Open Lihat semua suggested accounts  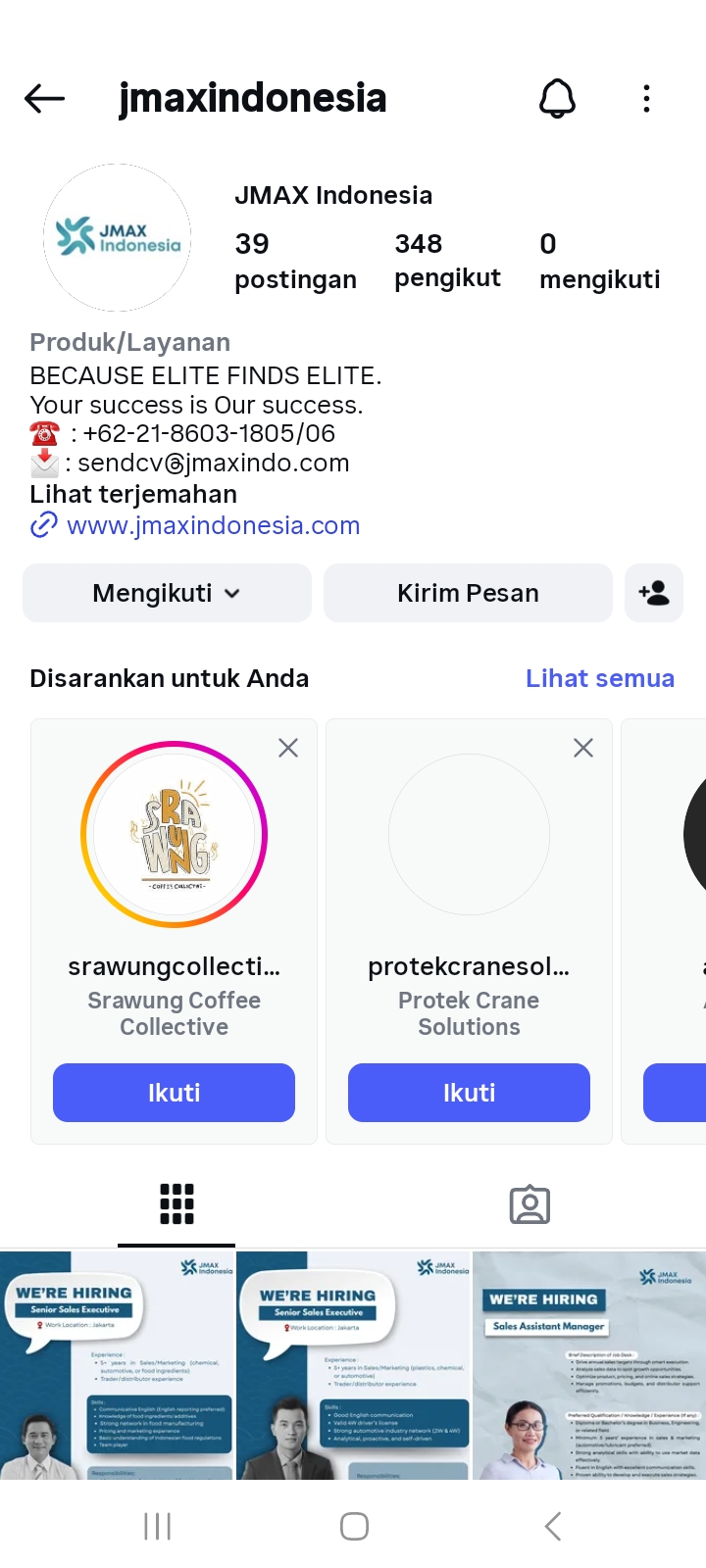point(599,678)
